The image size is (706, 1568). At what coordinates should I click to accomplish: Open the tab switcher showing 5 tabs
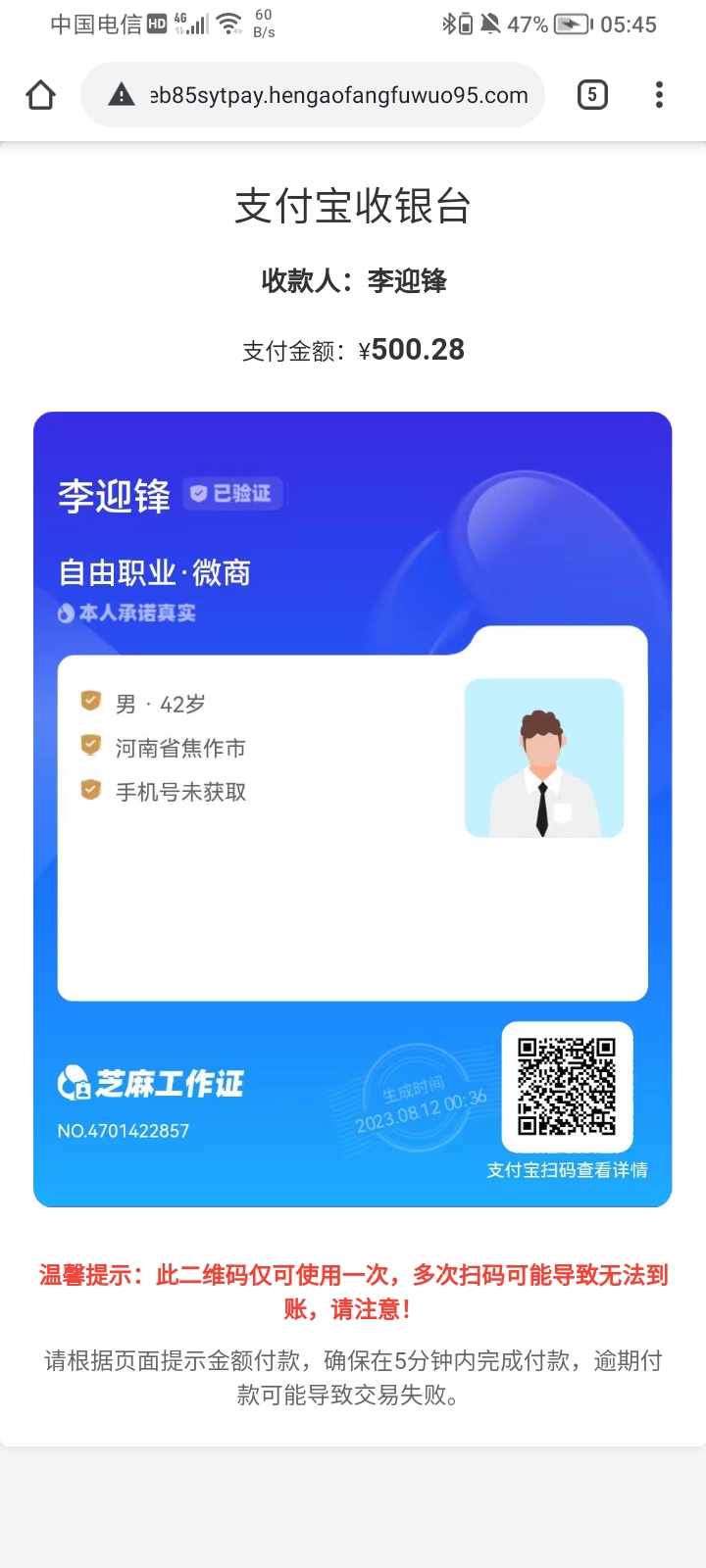coord(592,95)
